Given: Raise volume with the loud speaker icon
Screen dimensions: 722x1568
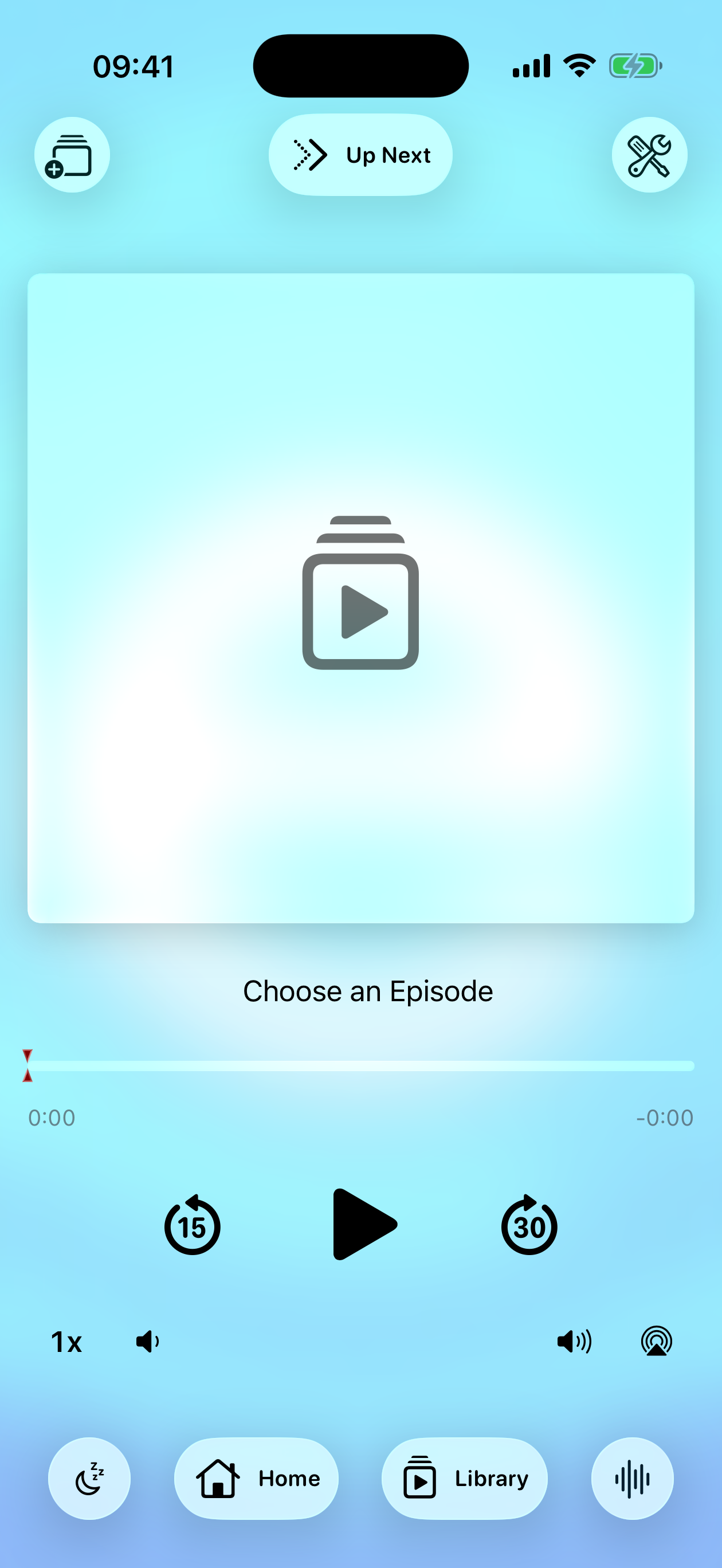Looking at the screenshot, I should (x=574, y=1342).
